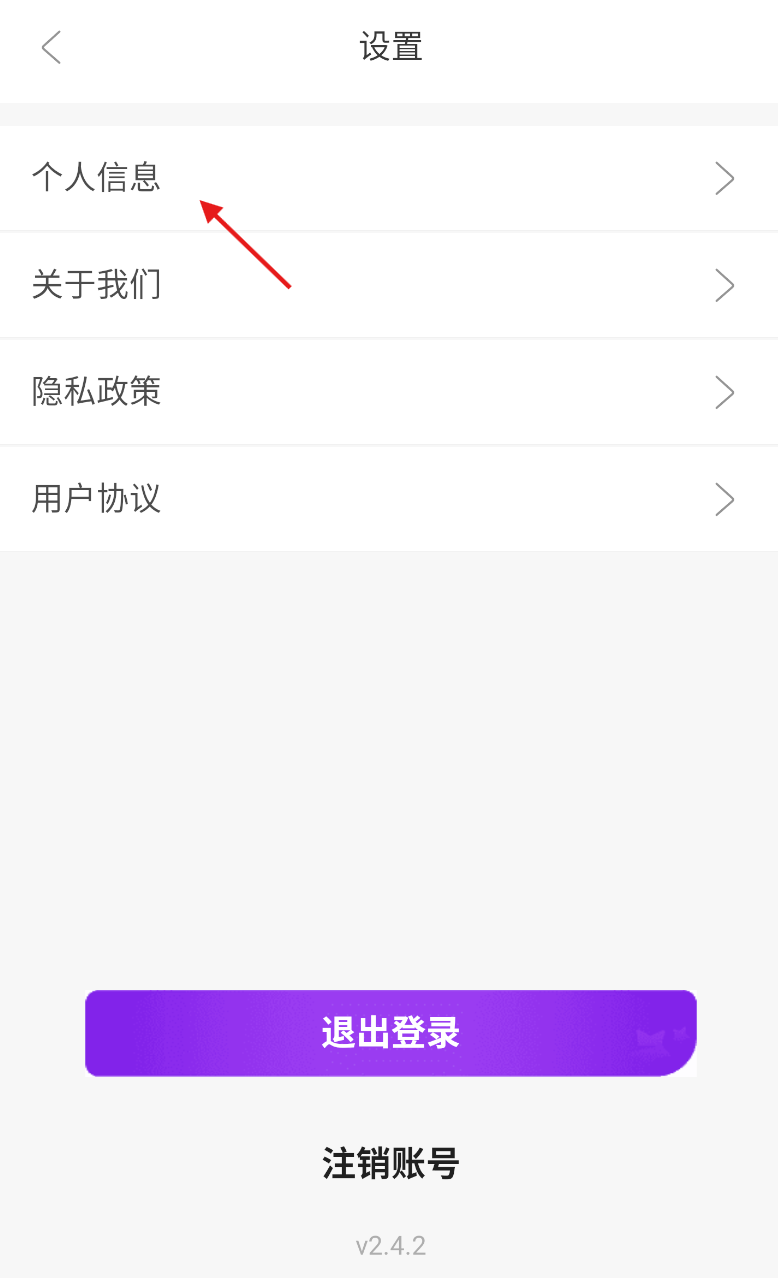Tap the 设置 title text
The image size is (778, 1278).
click(x=389, y=47)
